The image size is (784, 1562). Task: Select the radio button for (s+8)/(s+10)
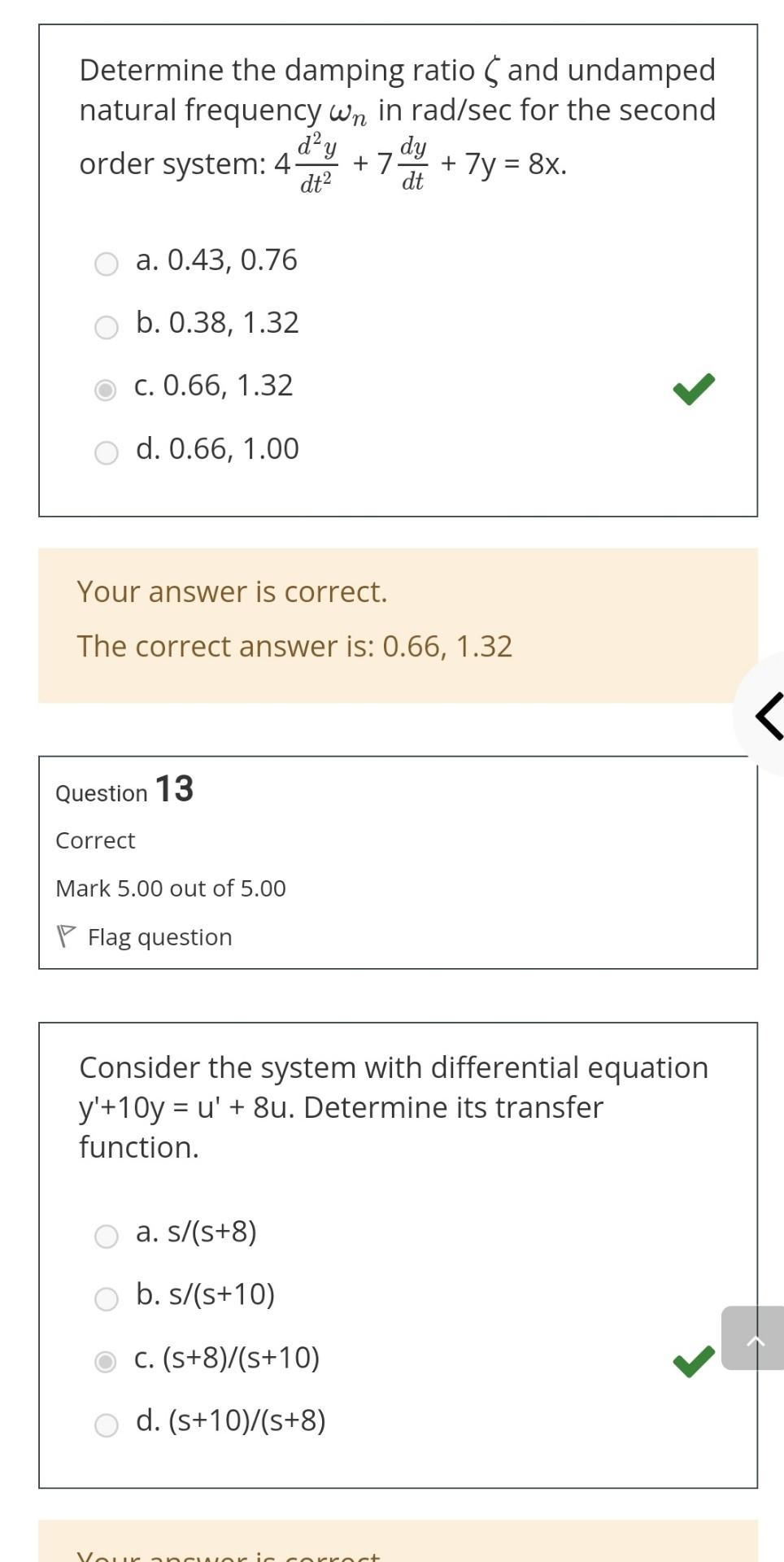[105, 1356]
